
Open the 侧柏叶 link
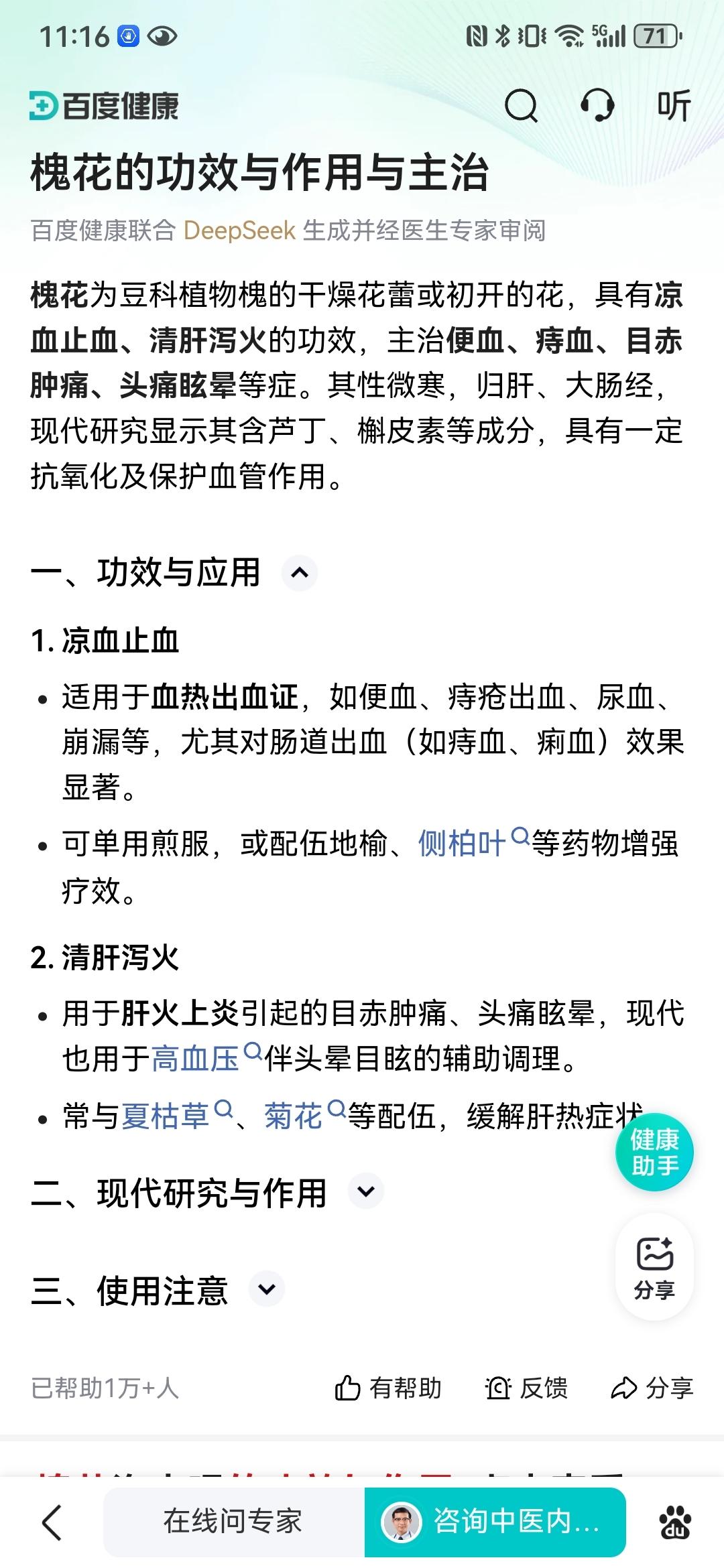[x=461, y=844]
